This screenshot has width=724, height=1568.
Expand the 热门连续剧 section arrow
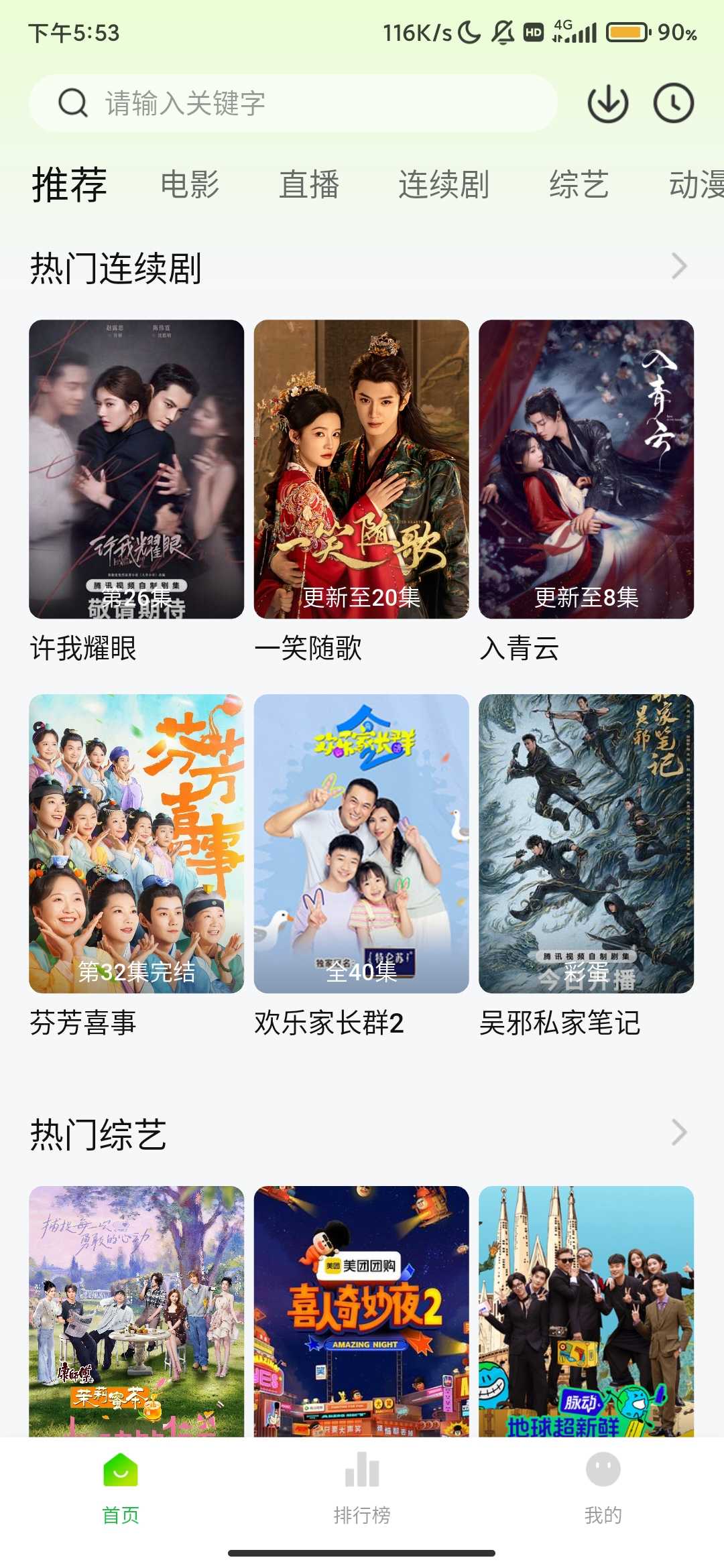tap(679, 267)
